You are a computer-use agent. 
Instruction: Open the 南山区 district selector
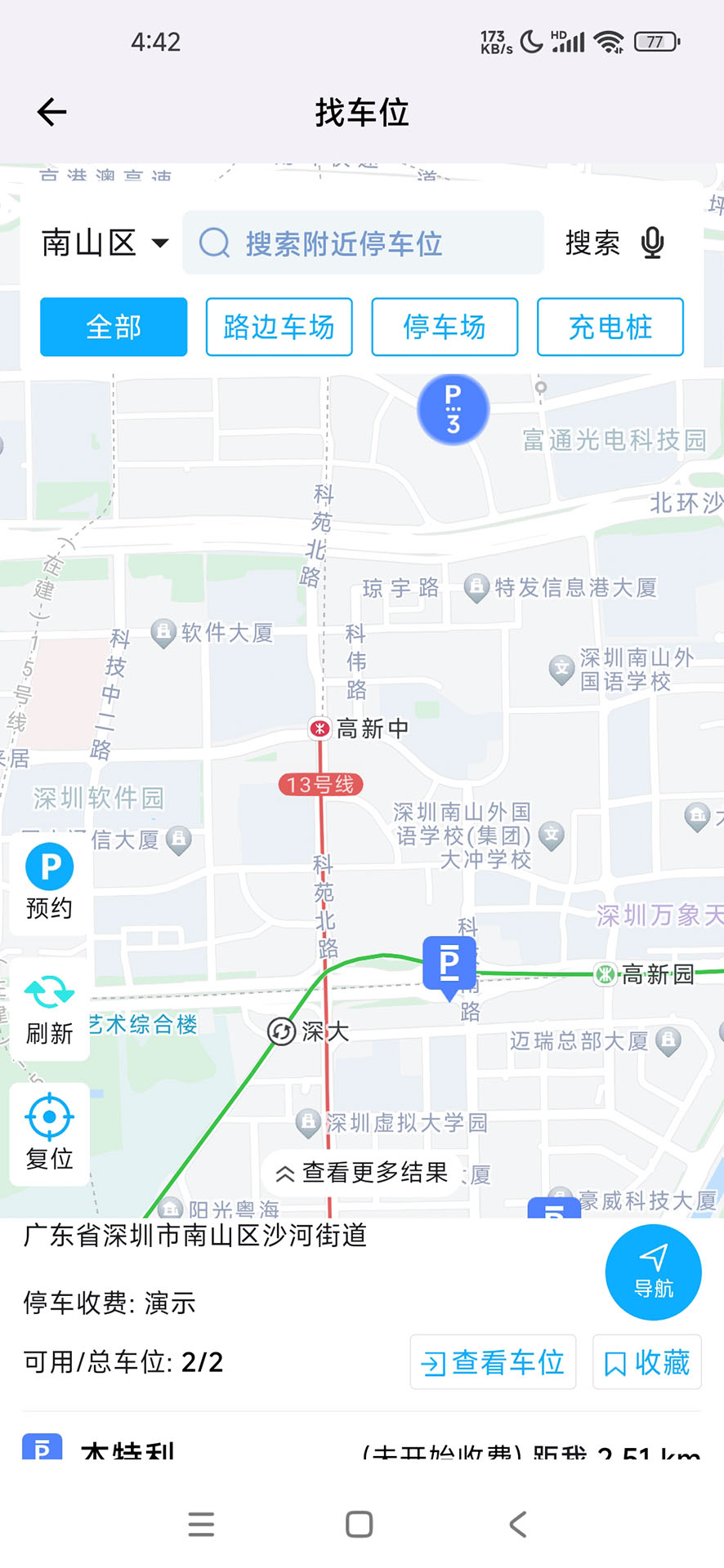tap(104, 243)
